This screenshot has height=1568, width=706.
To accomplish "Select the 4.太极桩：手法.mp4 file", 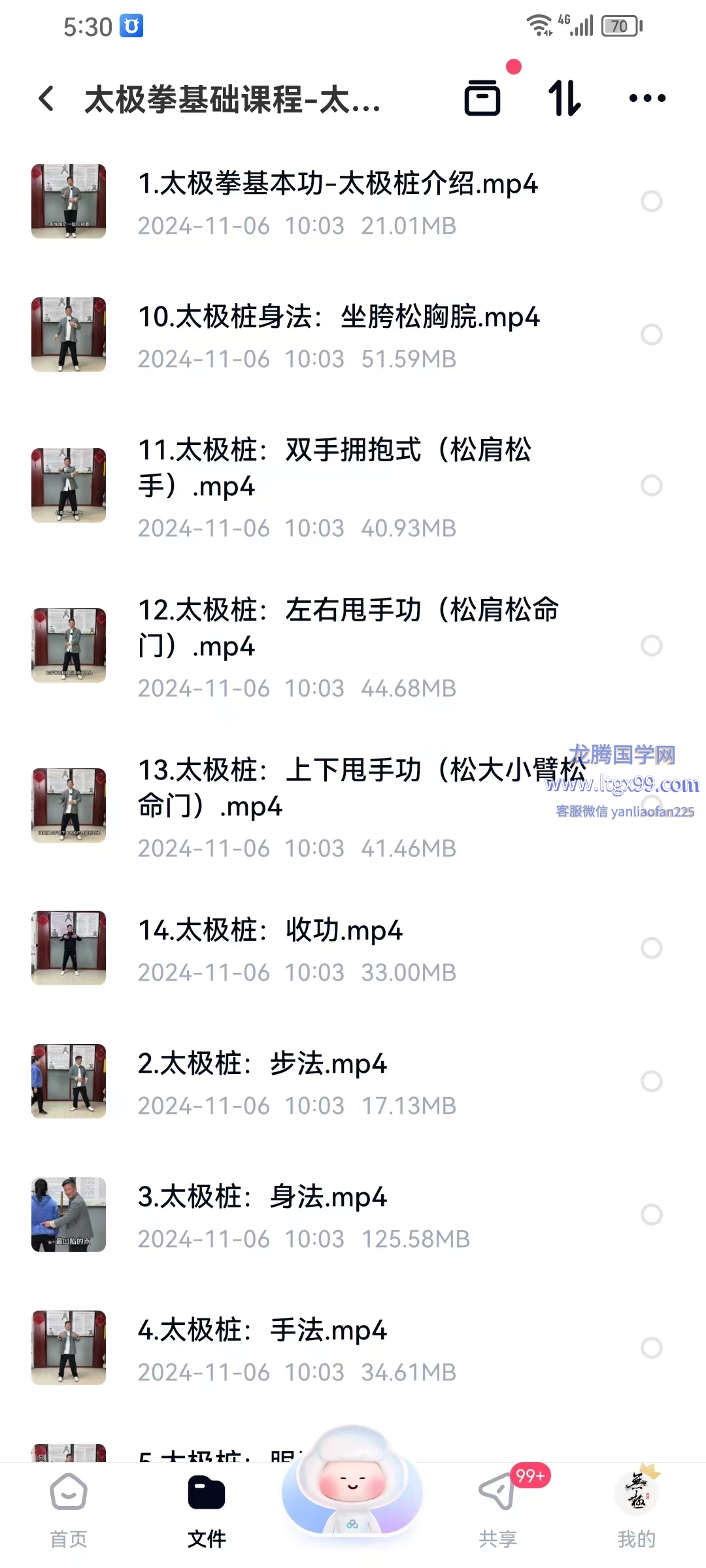I will (651, 1348).
